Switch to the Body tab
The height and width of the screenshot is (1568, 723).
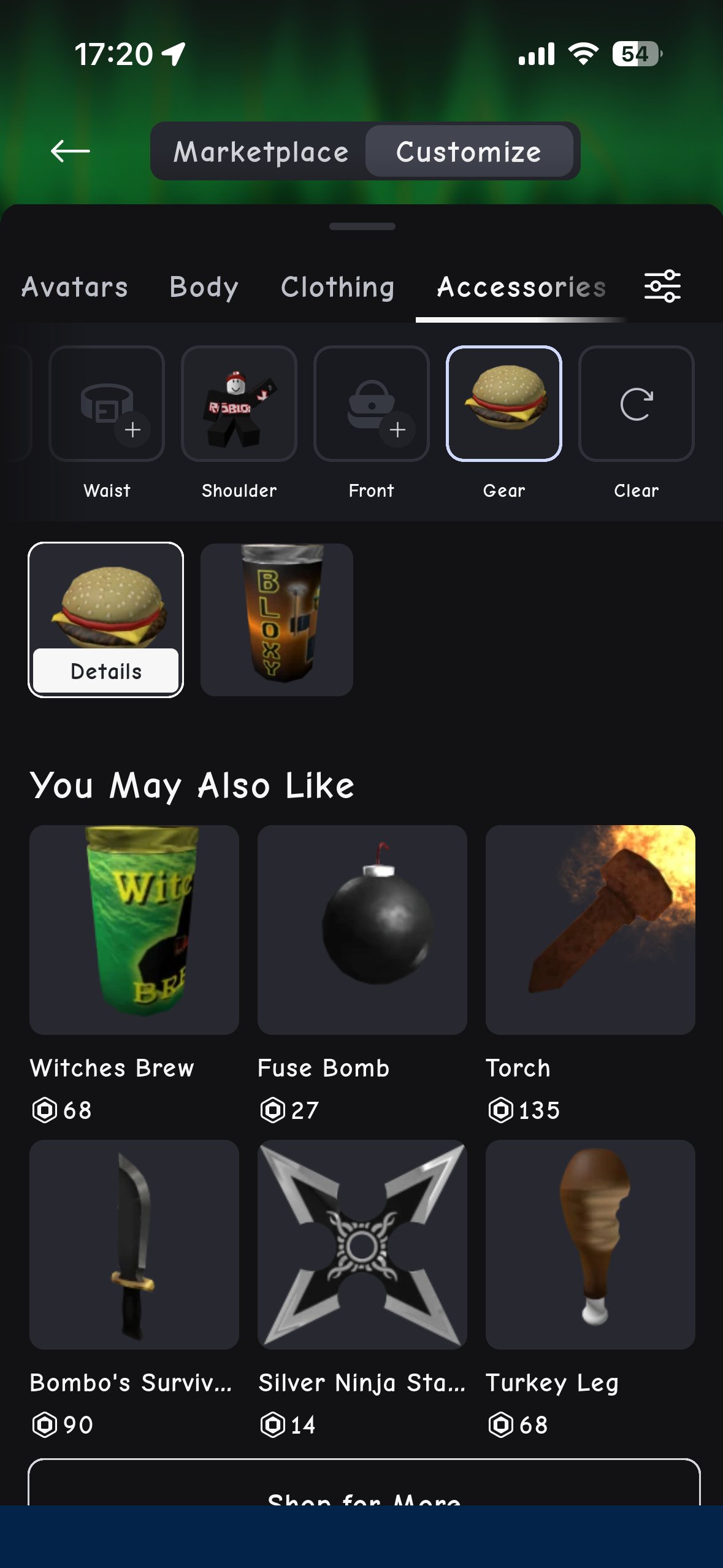click(x=204, y=287)
